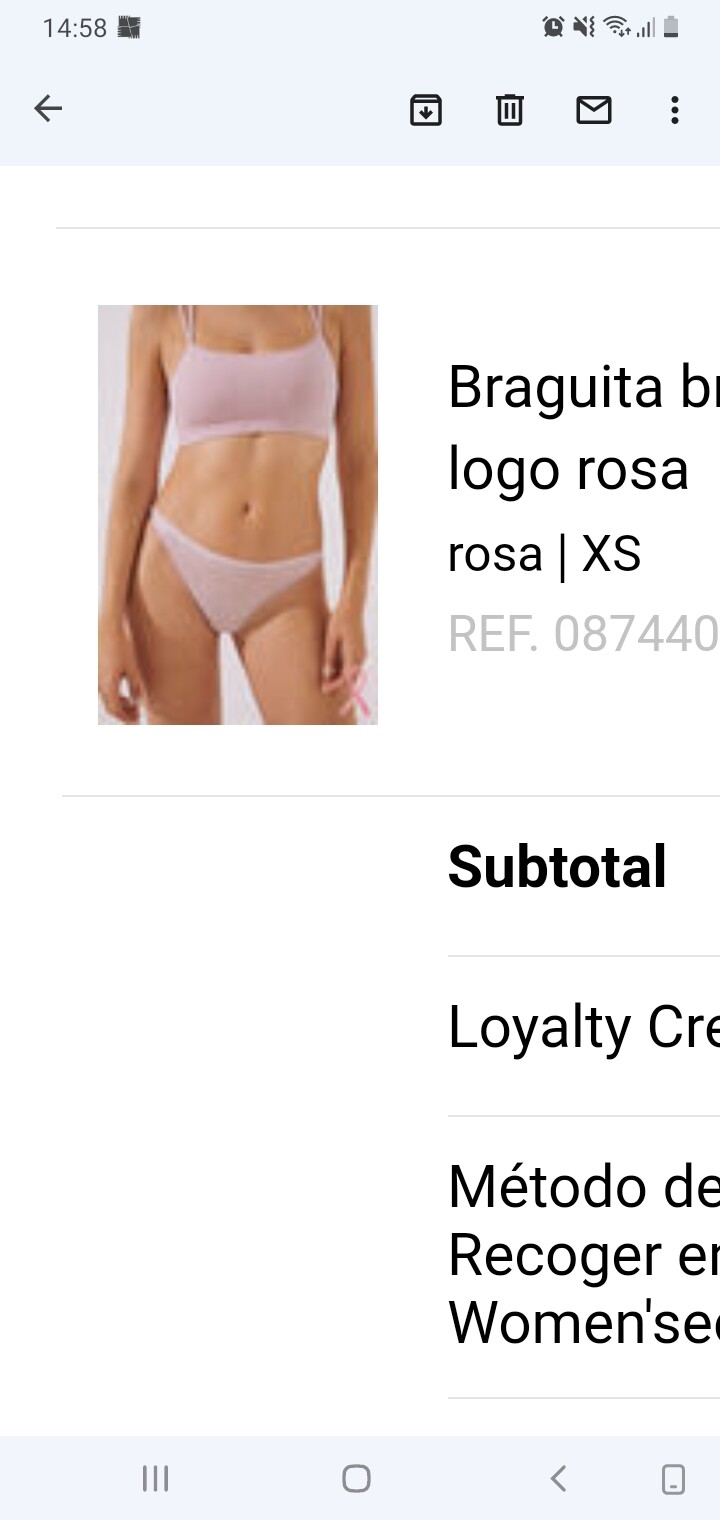Image resolution: width=720 pixels, height=1520 pixels.
Task: Tap the system home button
Action: point(356,1478)
